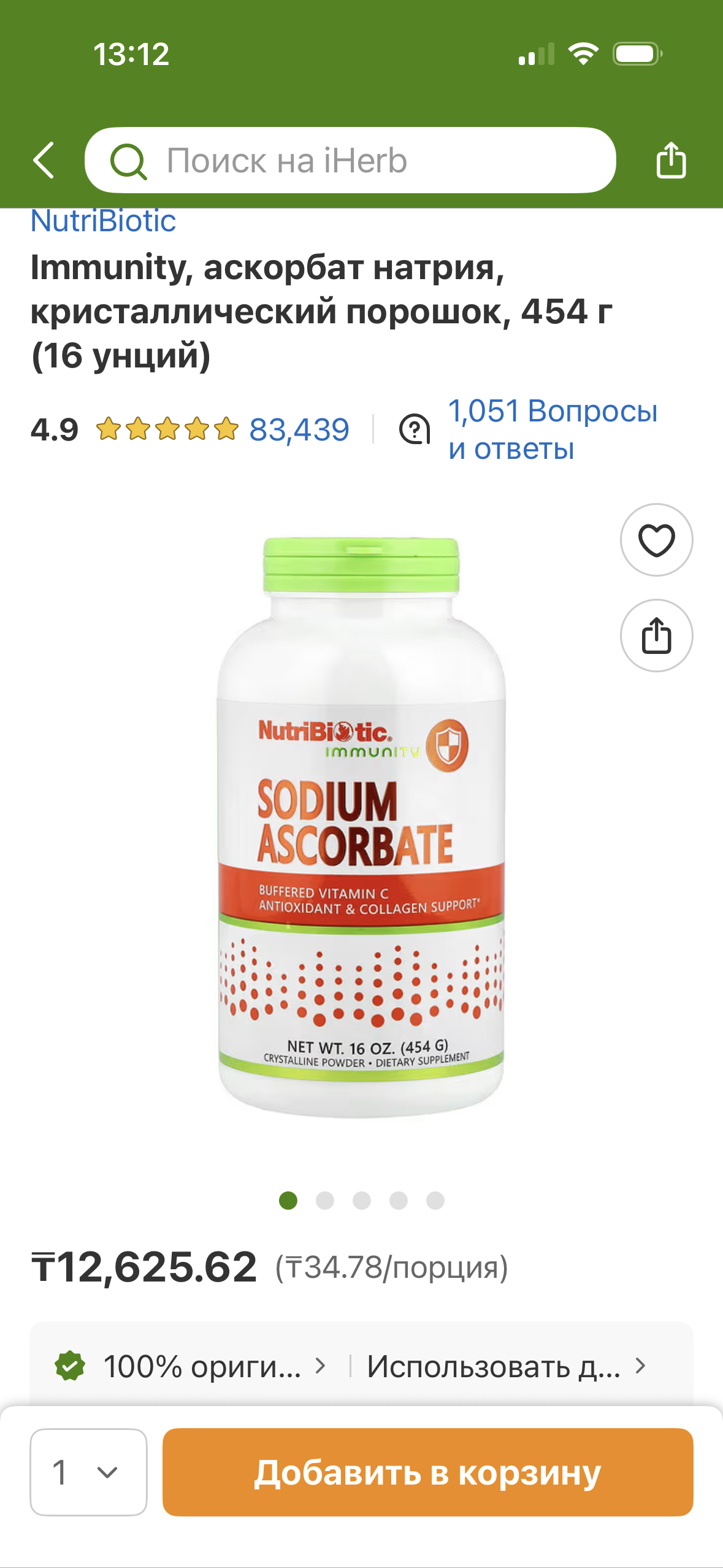Screen dimensions: 723x1568
Task: View the Sodium Ascorbate product image
Action: 361,828
